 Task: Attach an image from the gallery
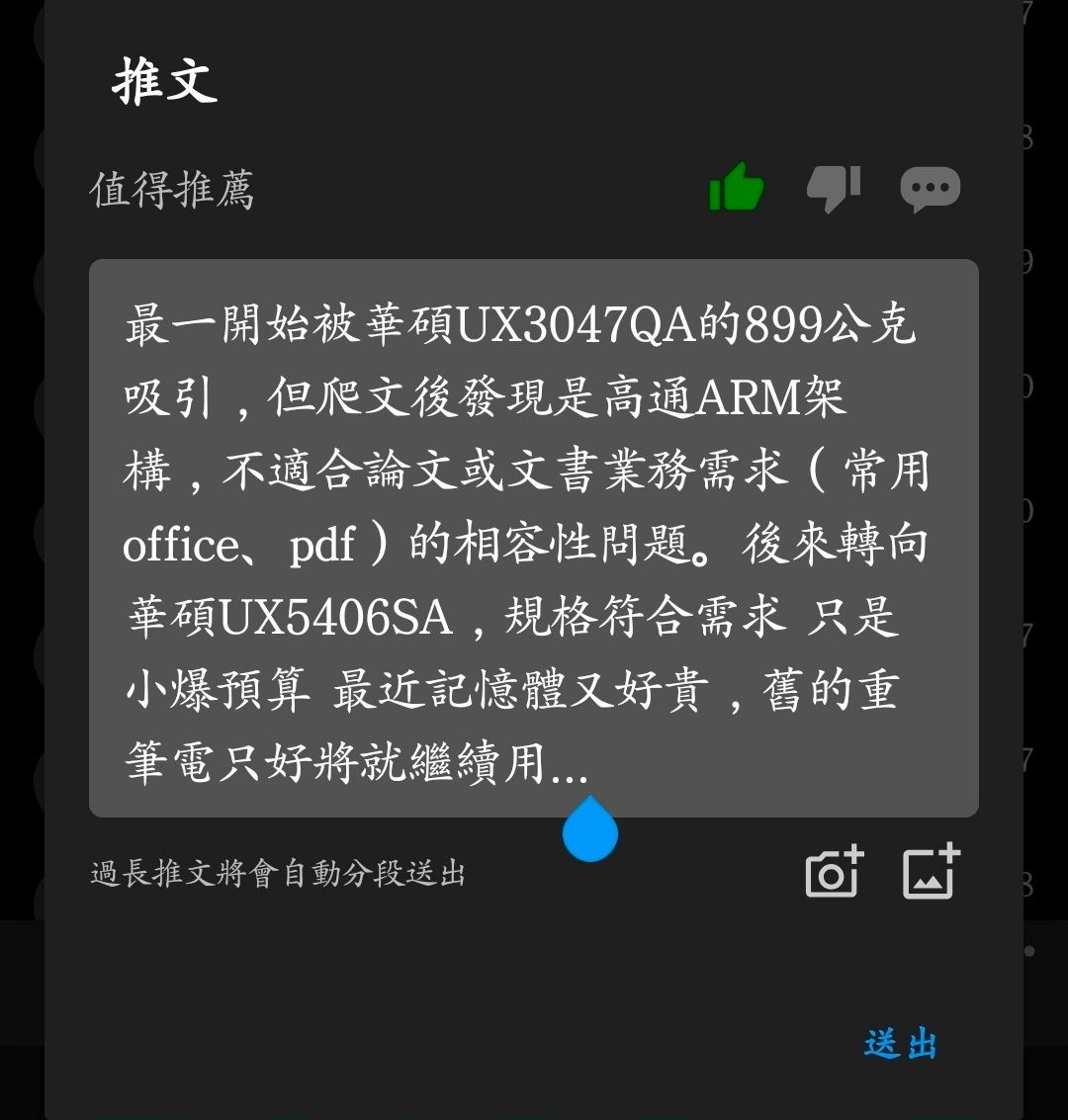931,873
